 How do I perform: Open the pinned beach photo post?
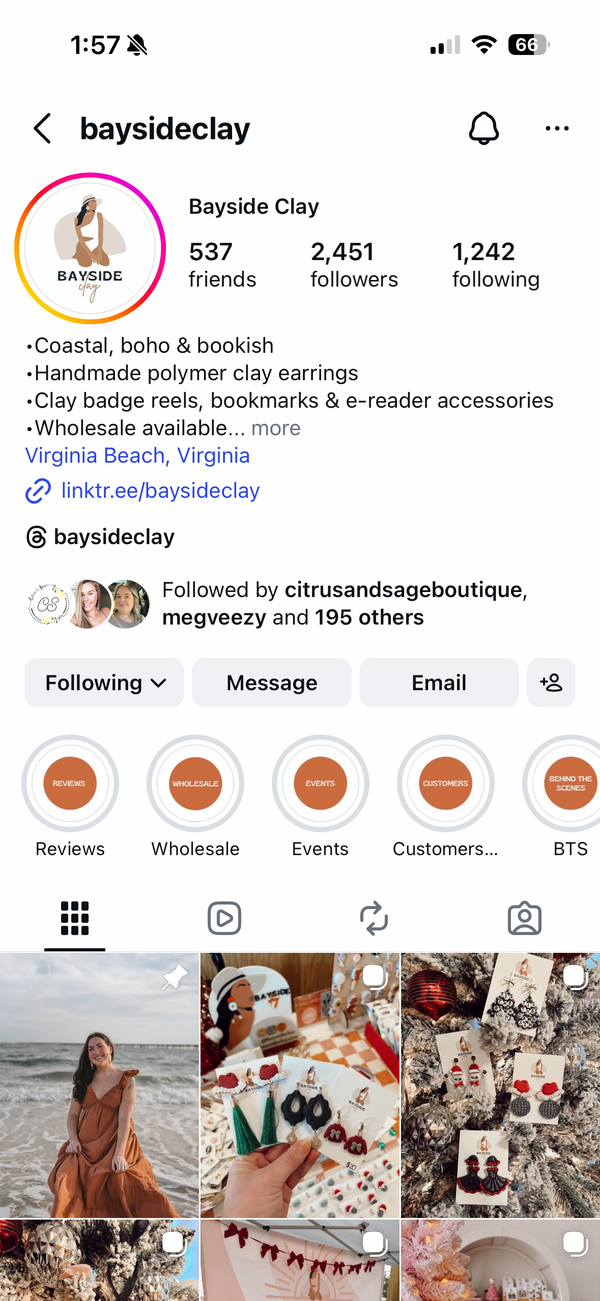(x=99, y=1084)
